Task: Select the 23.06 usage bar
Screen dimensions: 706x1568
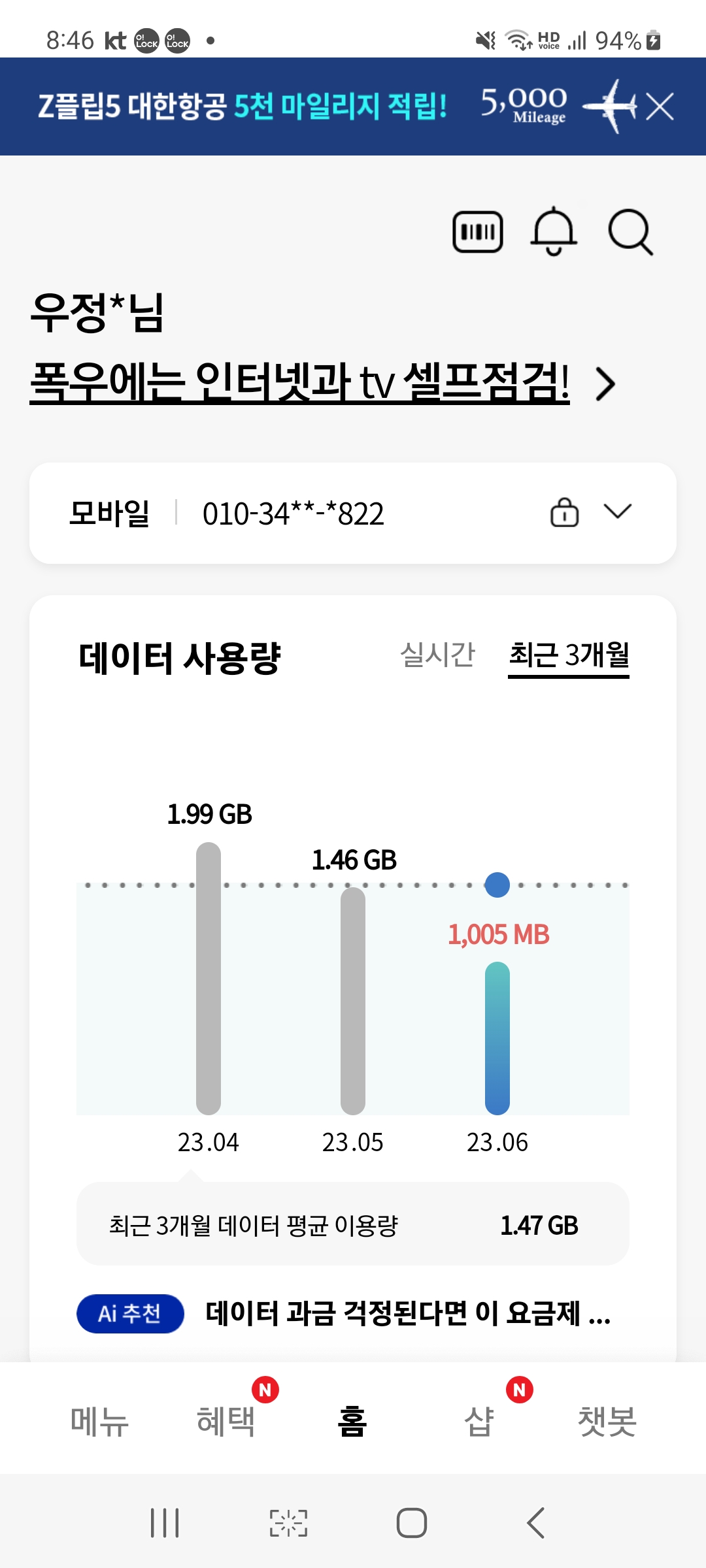Action: tap(497, 1039)
